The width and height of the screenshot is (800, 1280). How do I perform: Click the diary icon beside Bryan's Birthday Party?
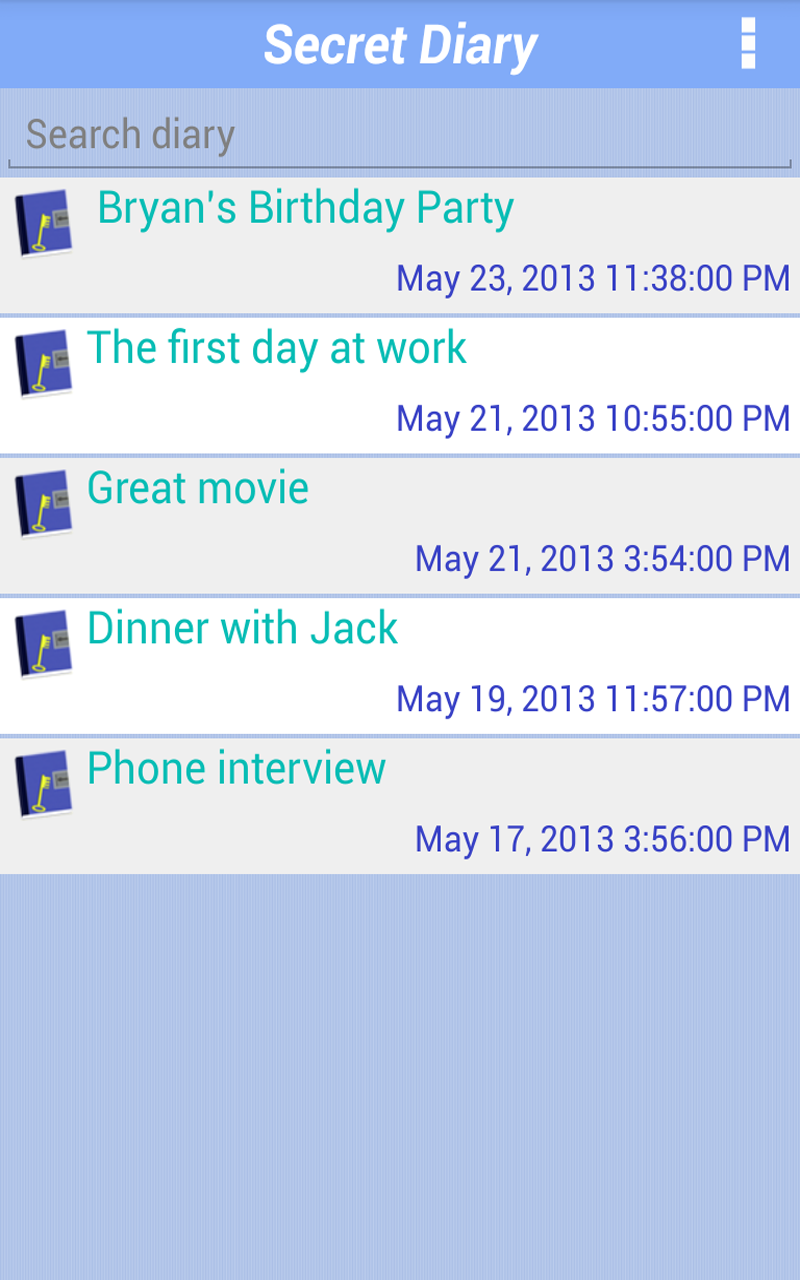coord(43,223)
